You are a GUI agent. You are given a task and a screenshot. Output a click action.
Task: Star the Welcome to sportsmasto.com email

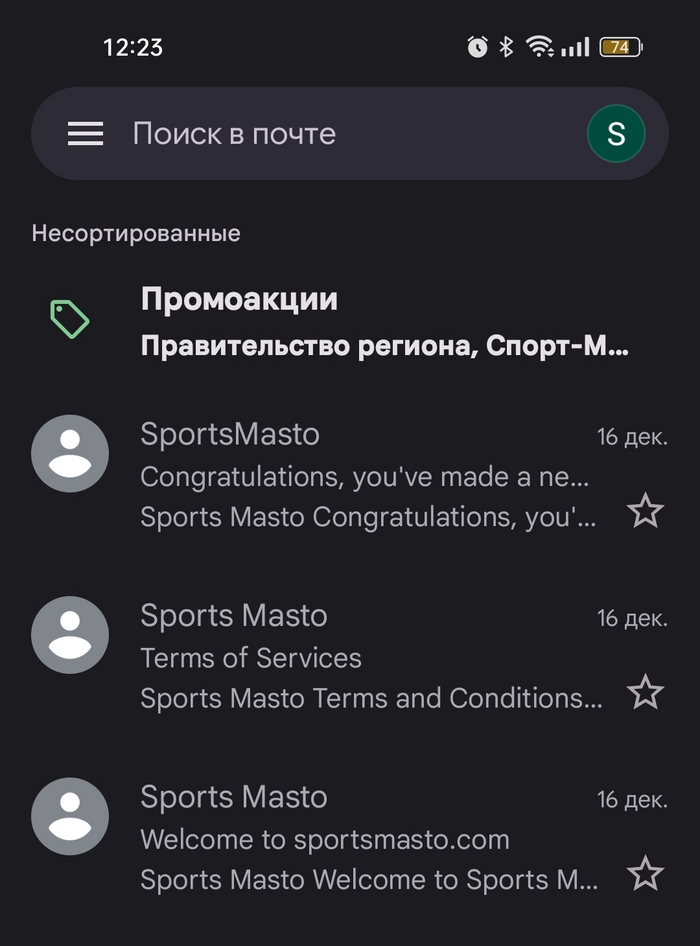point(645,874)
